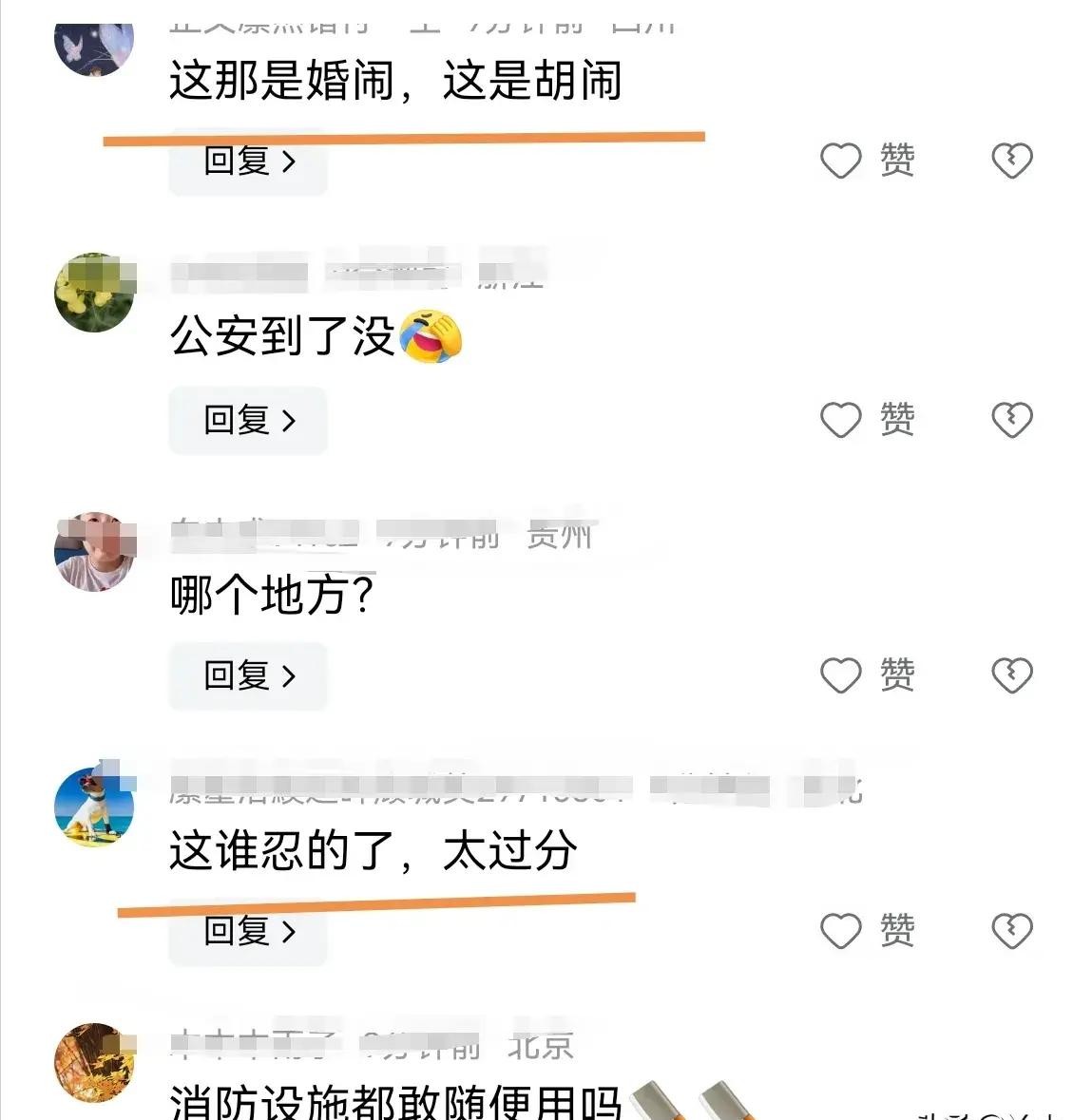The width and height of the screenshot is (1092, 1120).
Task: Reply to the comment '这那是婚闹，这是胡闹'
Action: pyautogui.click(x=248, y=162)
